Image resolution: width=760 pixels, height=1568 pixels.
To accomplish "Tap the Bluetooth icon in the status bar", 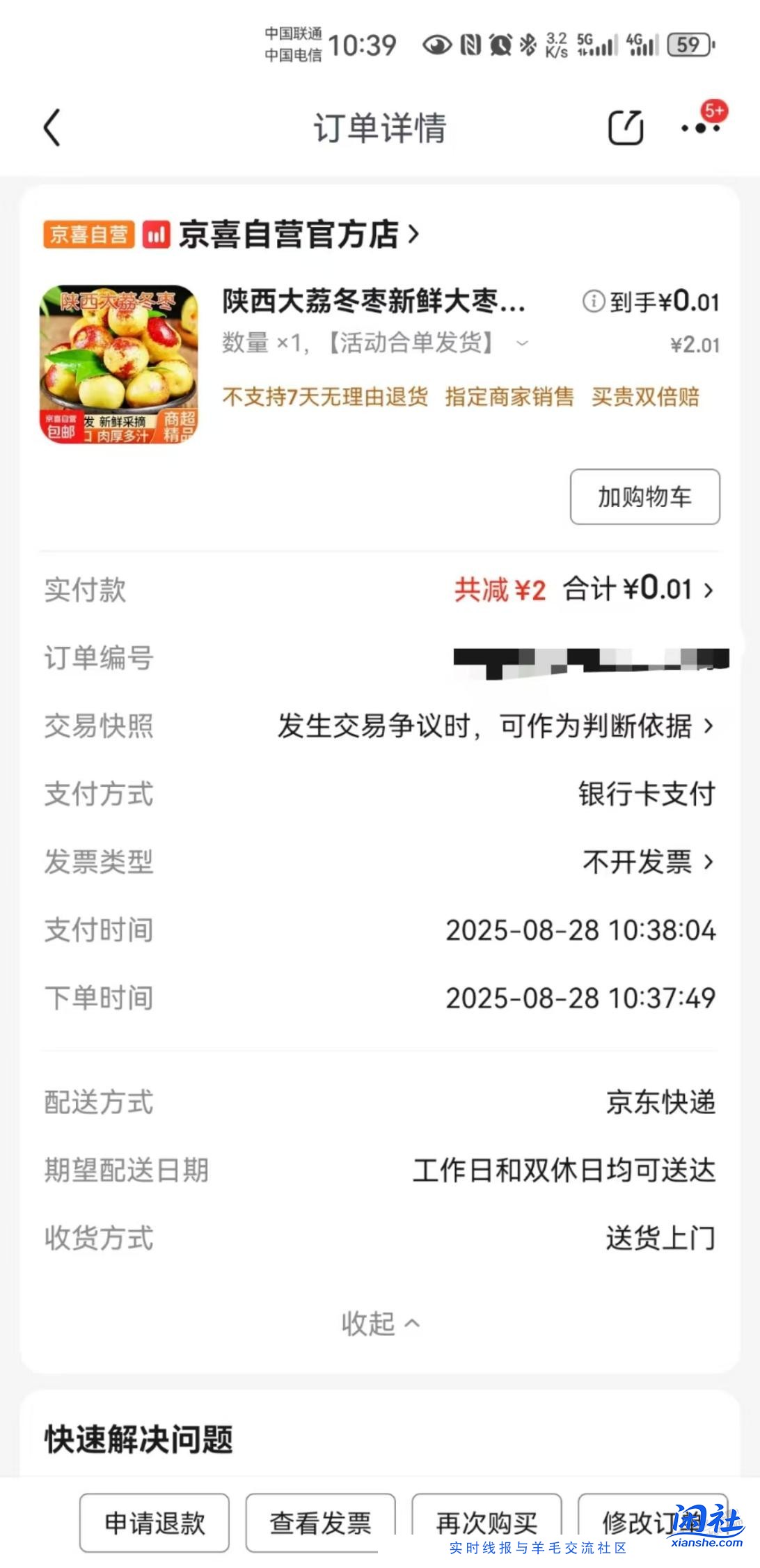I will [x=527, y=46].
